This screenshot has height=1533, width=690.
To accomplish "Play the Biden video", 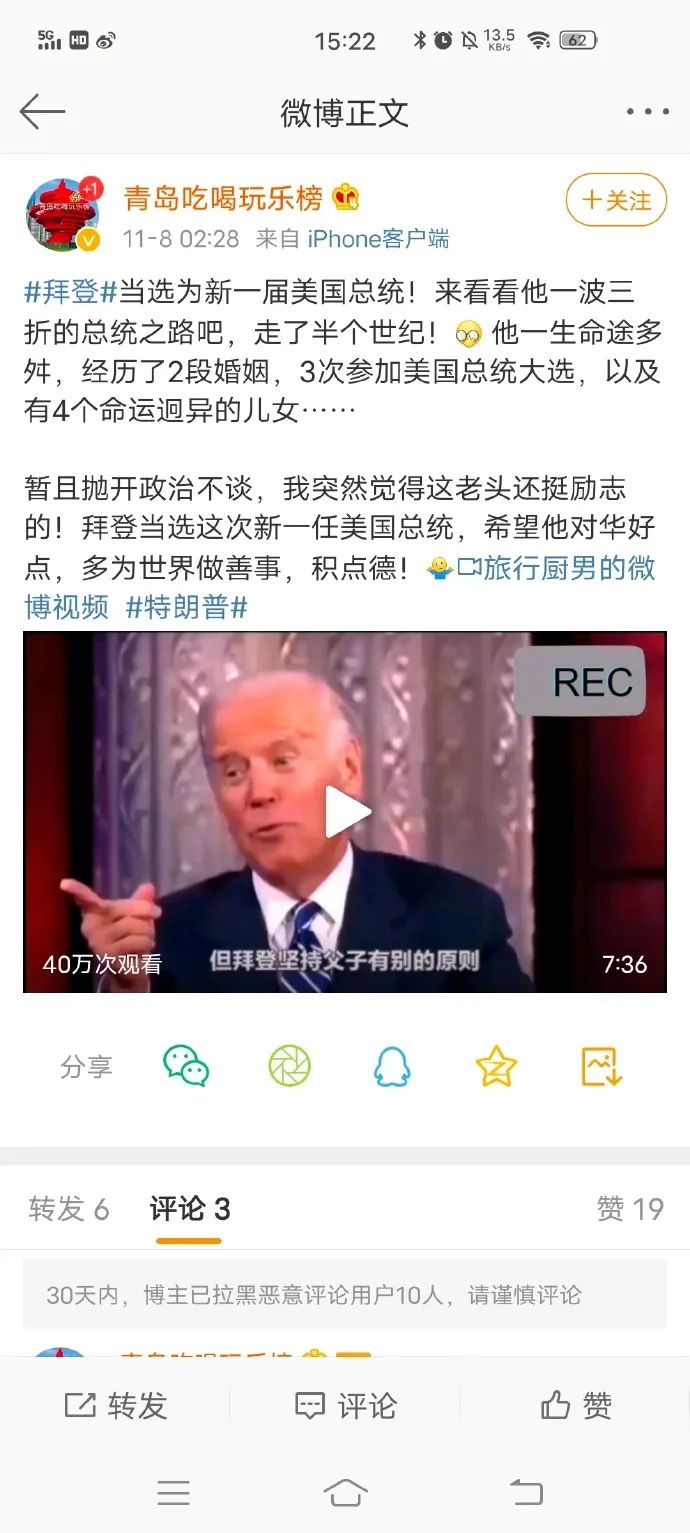I will click(346, 811).
